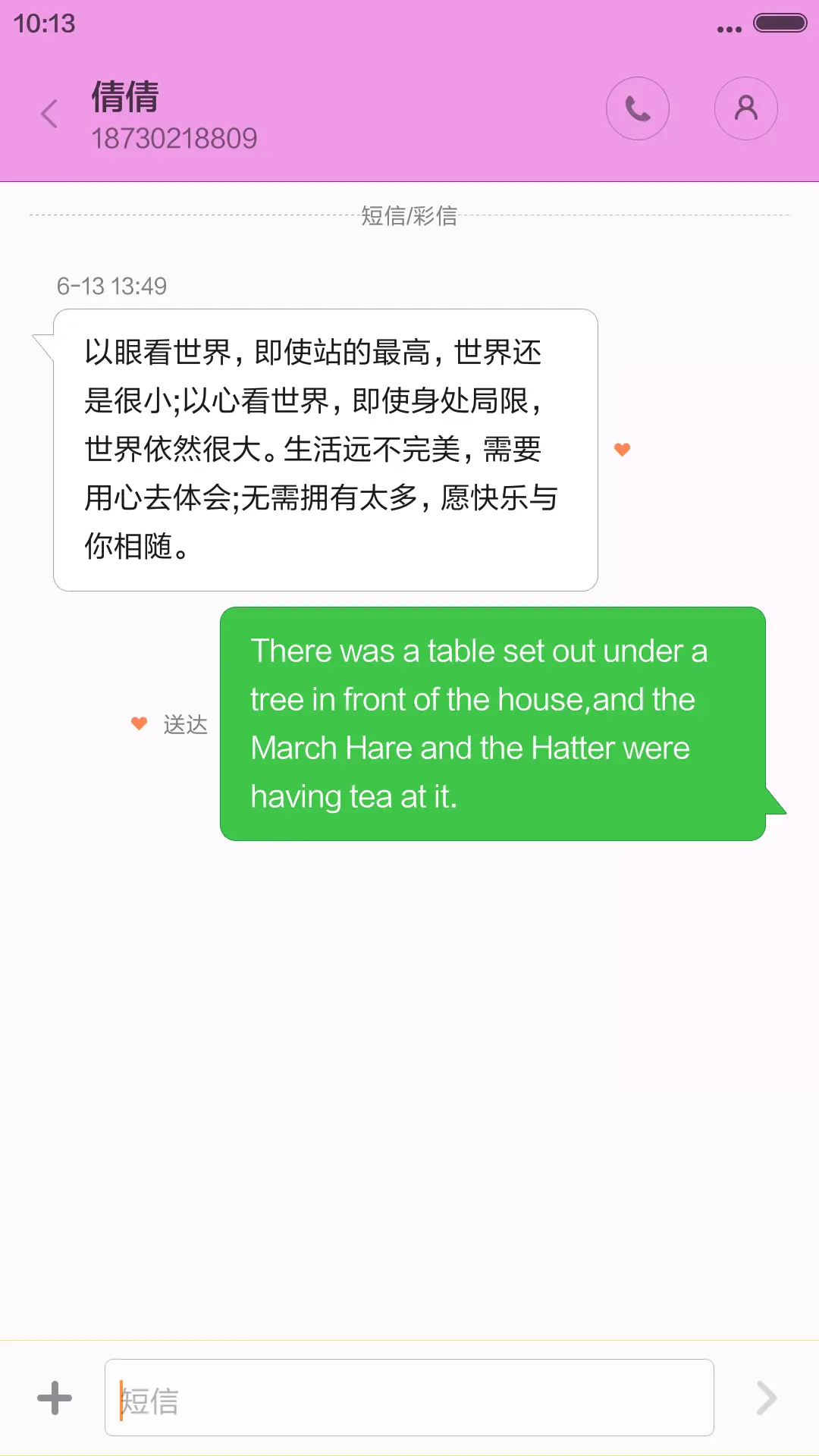The width and height of the screenshot is (819, 1456).
Task: Tap the plus attachment button
Action: (55, 1398)
